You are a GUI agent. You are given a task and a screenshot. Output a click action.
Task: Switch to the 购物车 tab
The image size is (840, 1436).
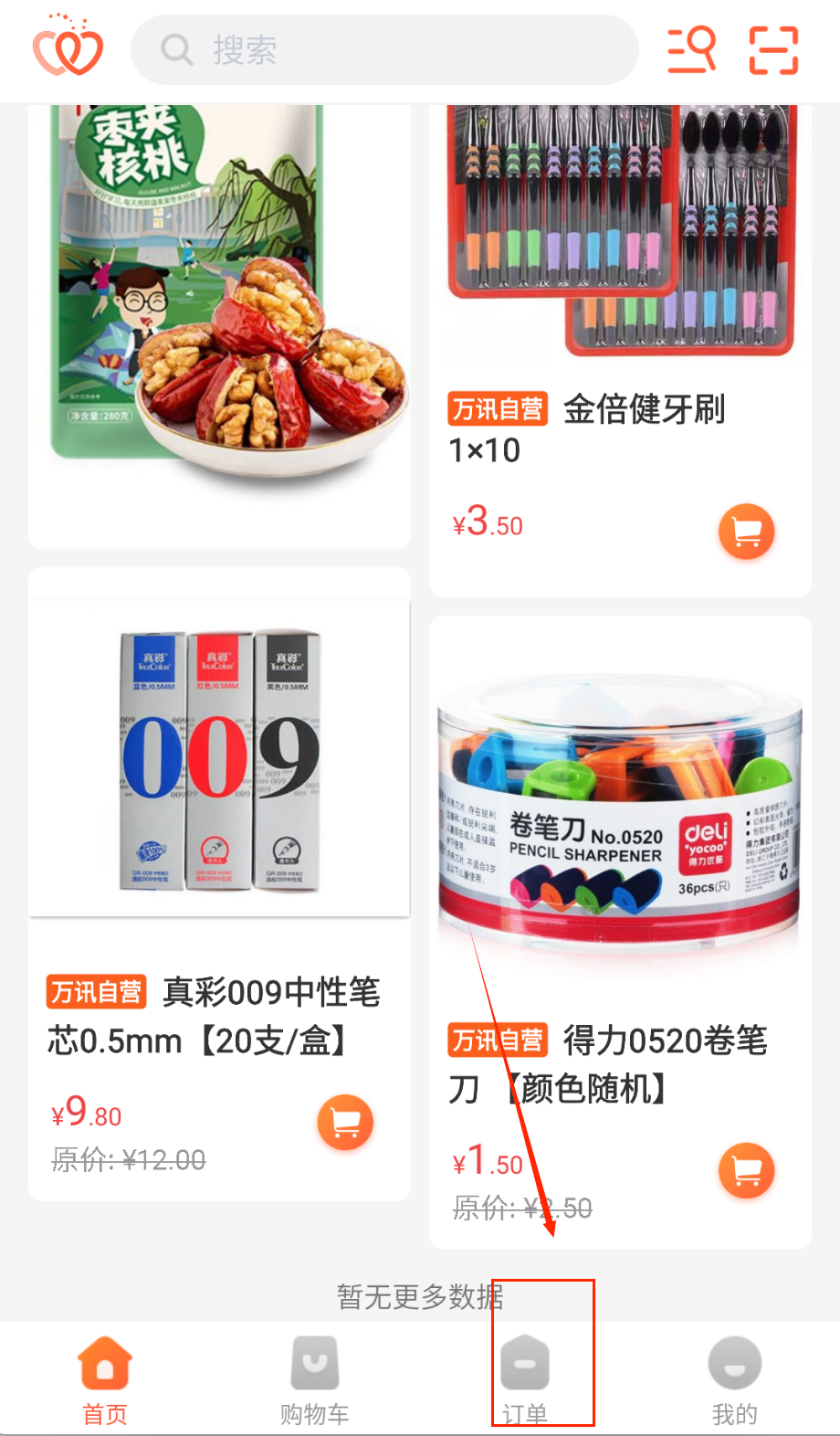click(315, 1379)
